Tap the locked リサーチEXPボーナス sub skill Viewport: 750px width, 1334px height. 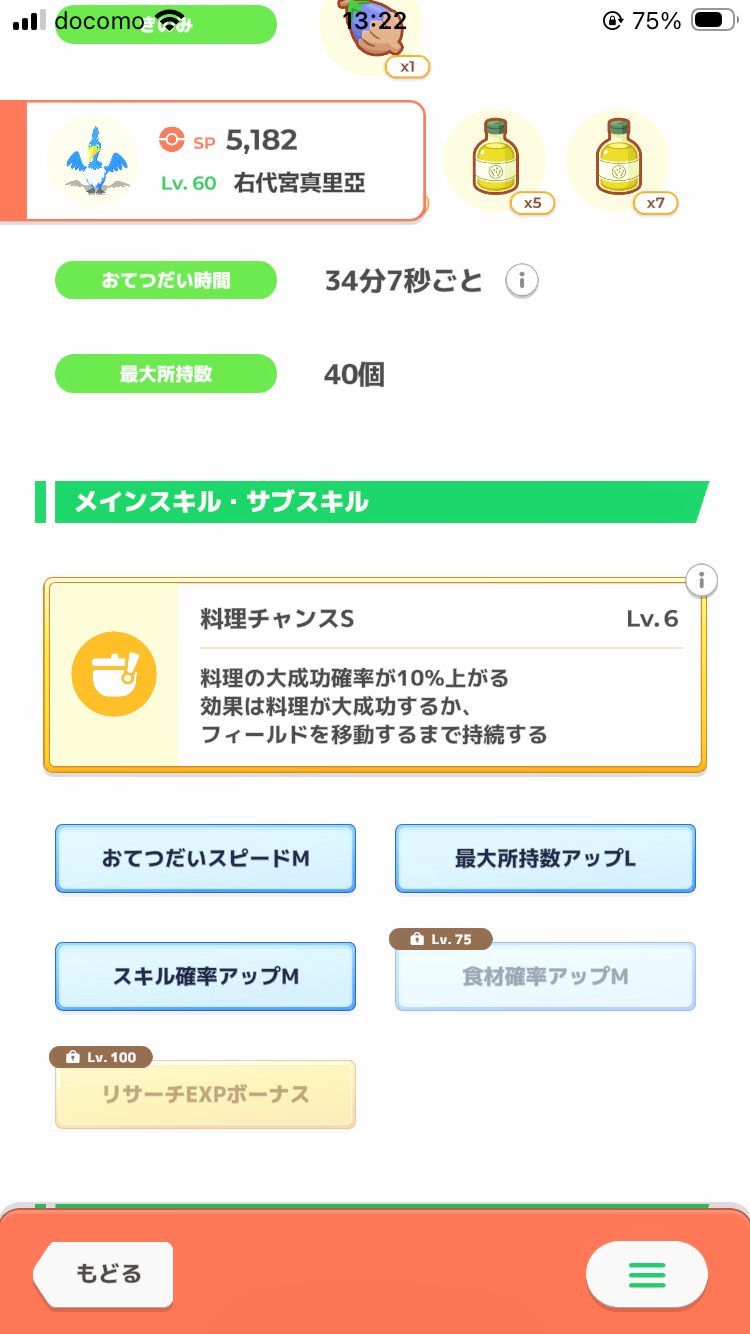205,1094
